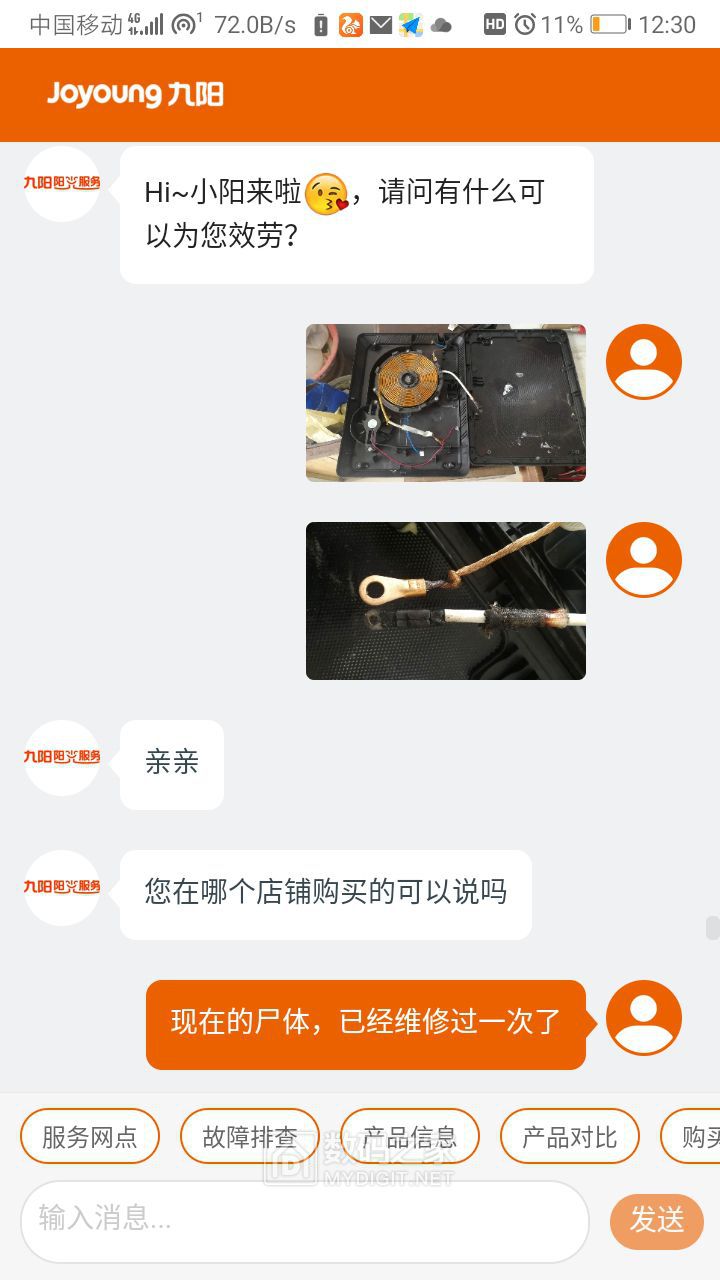This screenshot has width=720, height=1280.
Task: Open the 产品对比 chip
Action: click(569, 1136)
